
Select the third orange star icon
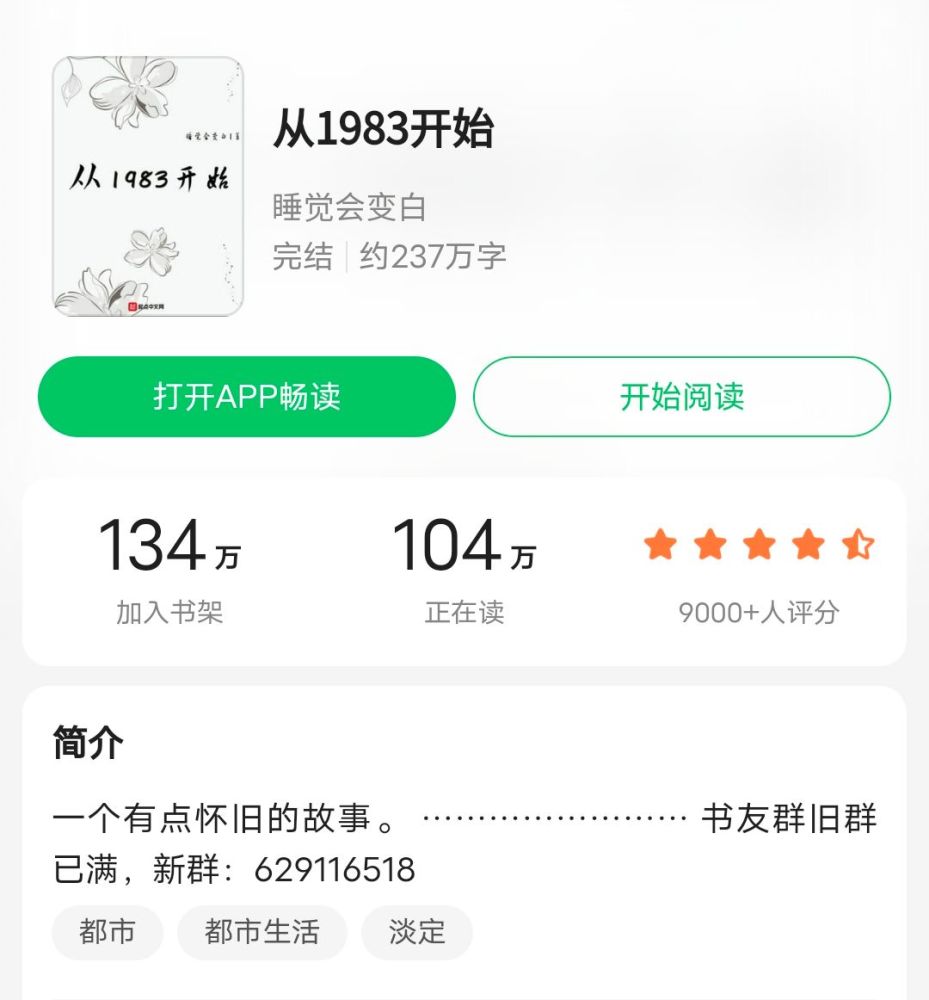pos(761,545)
